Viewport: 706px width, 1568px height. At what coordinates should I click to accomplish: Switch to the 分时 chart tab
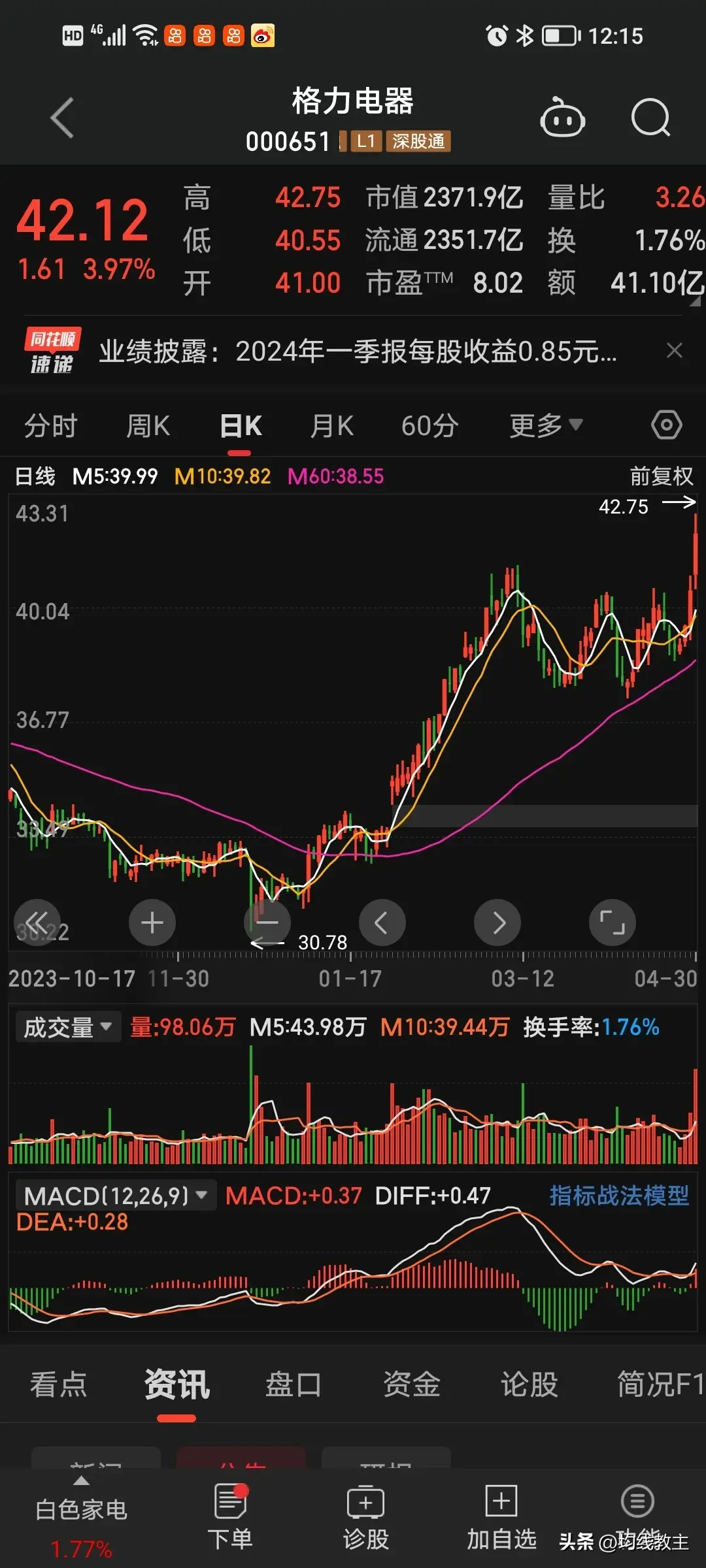coord(50,426)
